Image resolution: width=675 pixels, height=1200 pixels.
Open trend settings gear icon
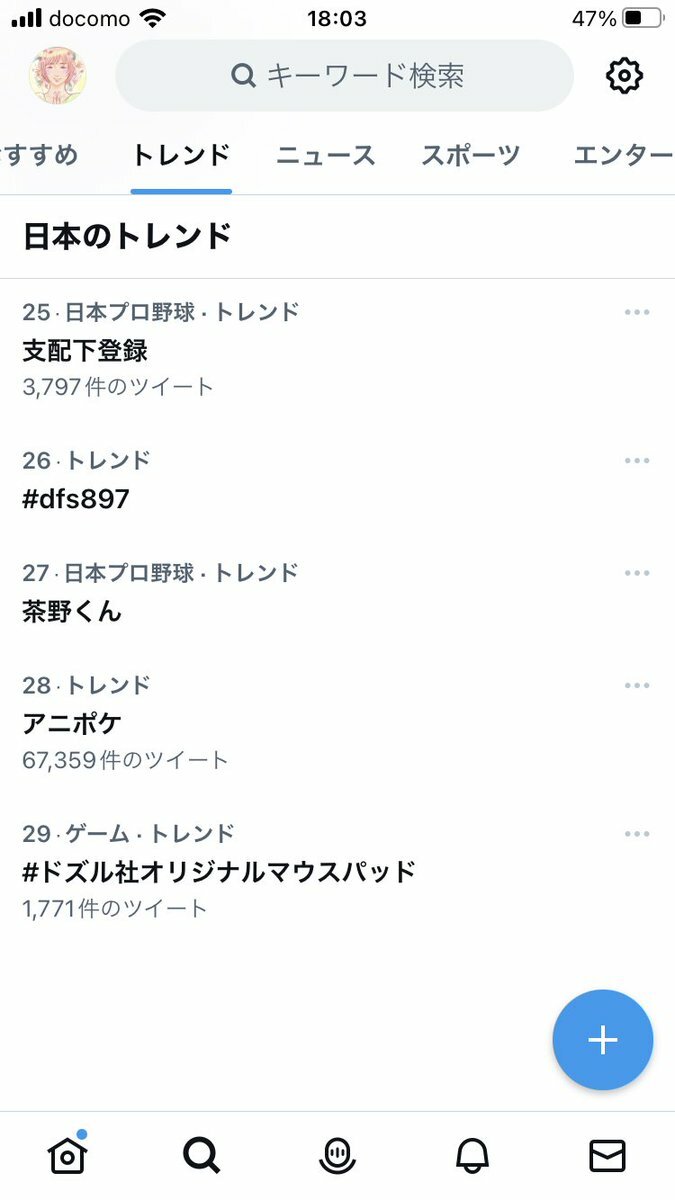point(624,76)
